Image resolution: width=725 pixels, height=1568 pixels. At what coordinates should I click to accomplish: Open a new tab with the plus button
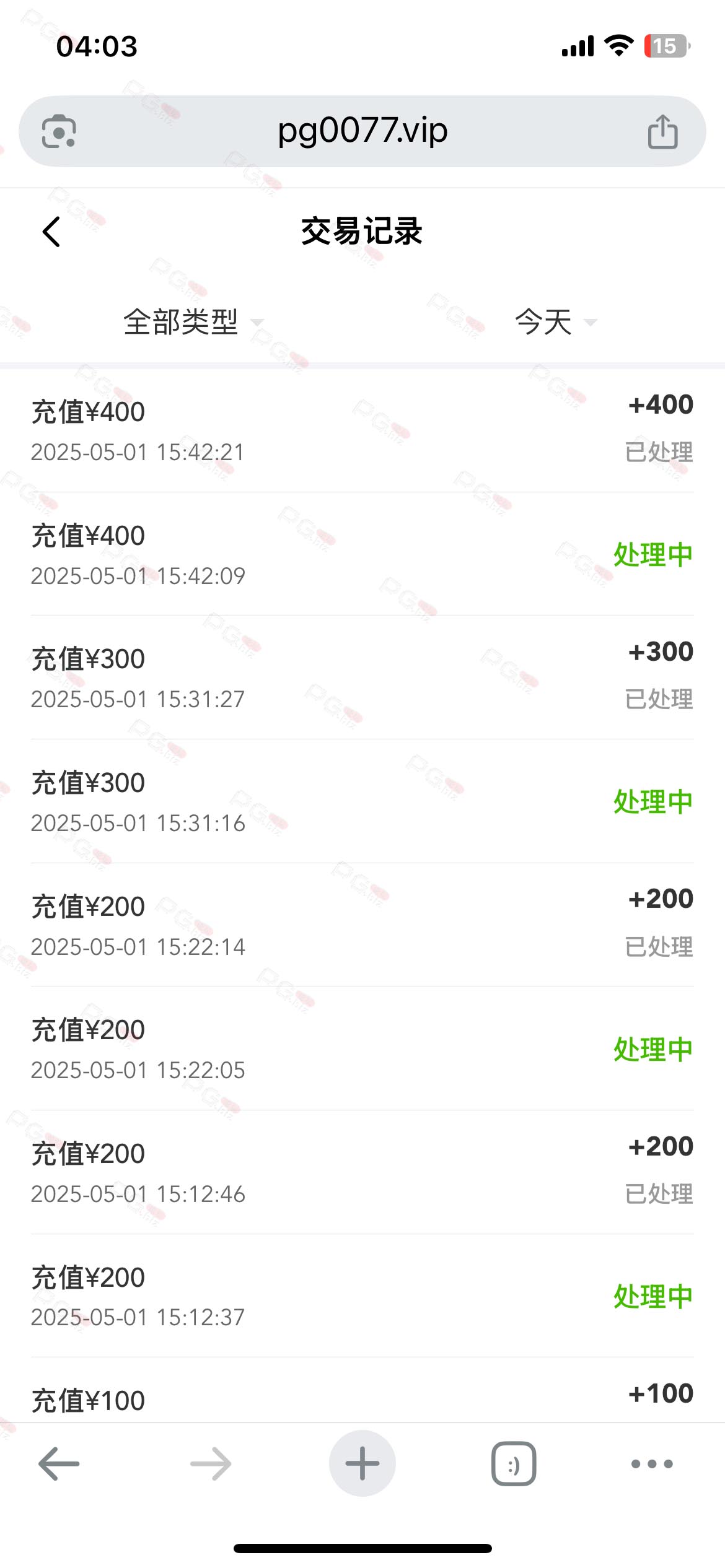pos(362,1463)
